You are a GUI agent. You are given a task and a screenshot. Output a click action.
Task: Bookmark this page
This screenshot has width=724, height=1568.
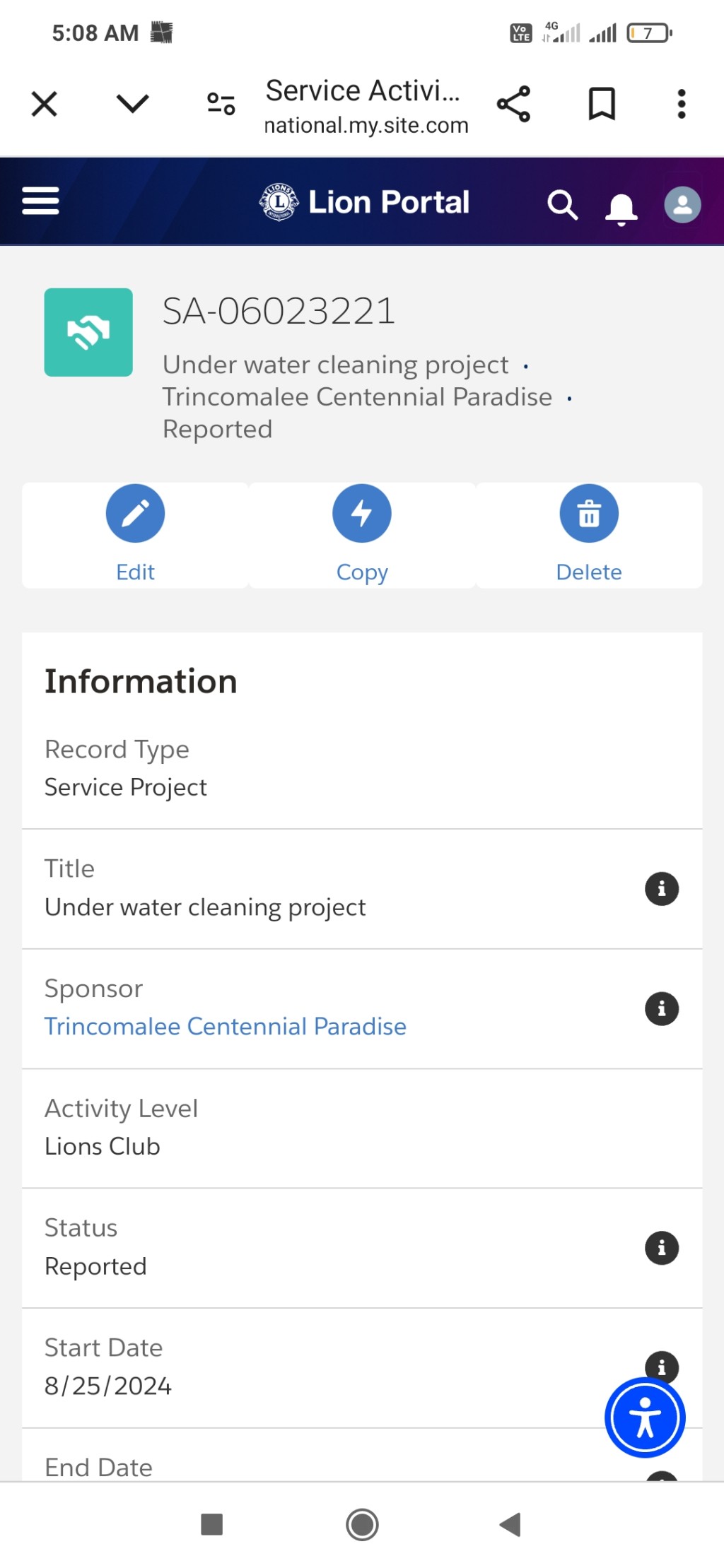pyautogui.click(x=602, y=104)
